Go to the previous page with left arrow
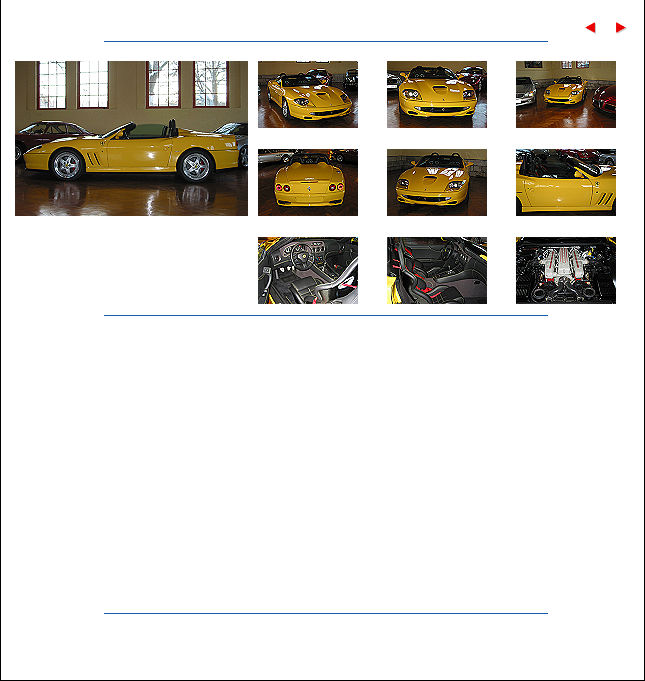The width and height of the screenshot is (645, 681). tap(590, 28)
